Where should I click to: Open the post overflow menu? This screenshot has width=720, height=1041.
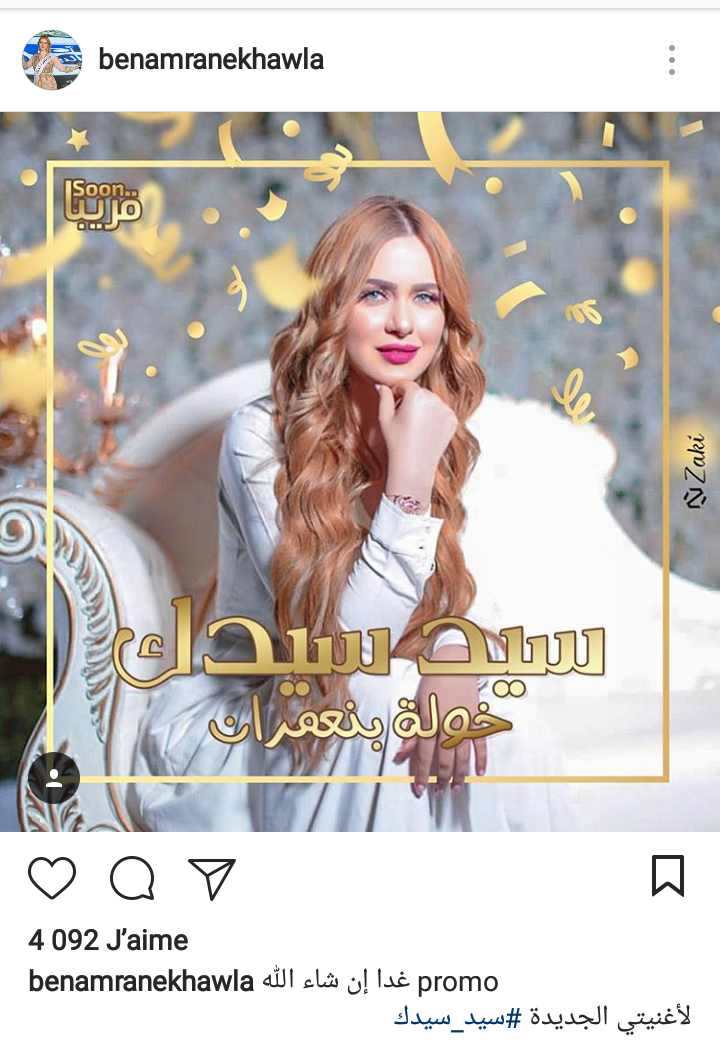tap(672, 60)
